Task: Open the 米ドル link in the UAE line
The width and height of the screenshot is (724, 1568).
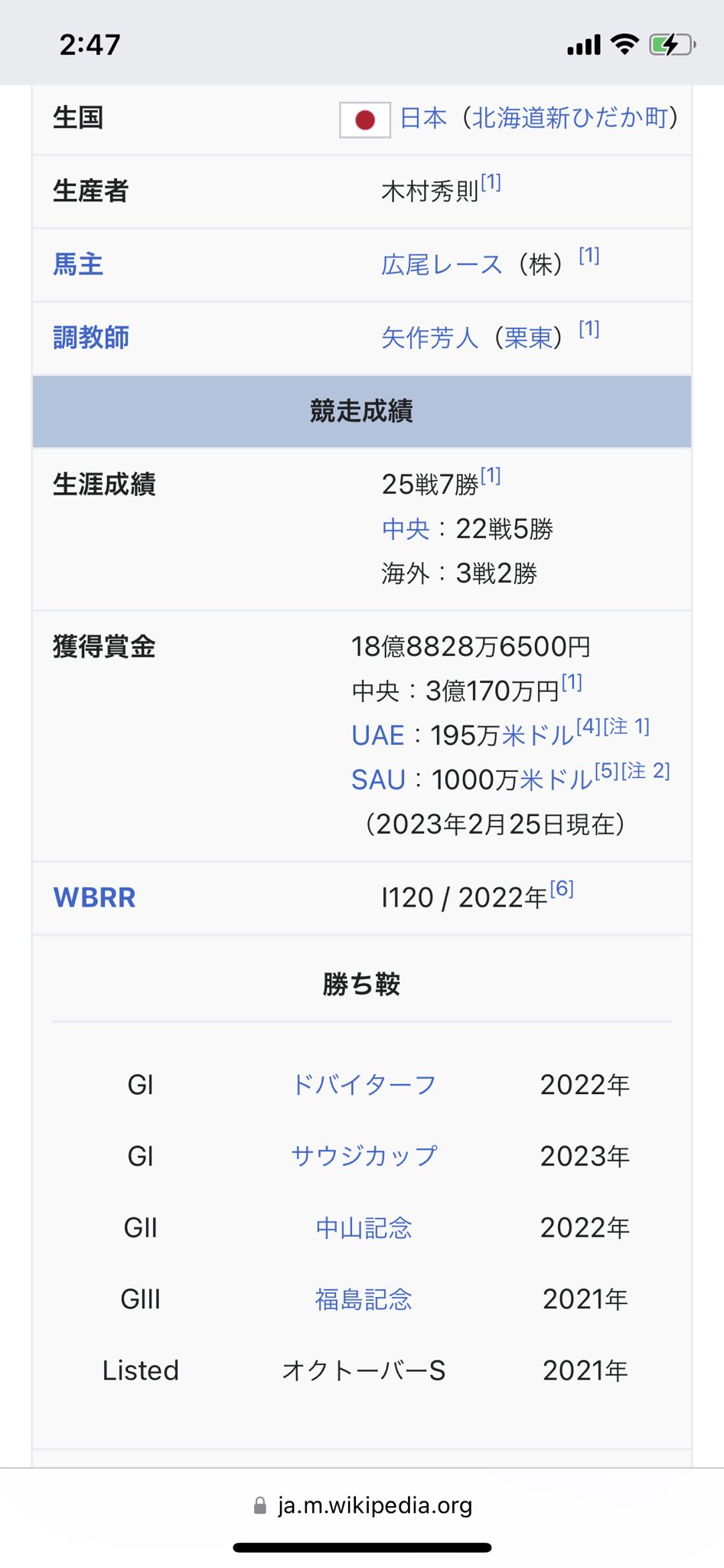Action: click(x=537, y=736)
